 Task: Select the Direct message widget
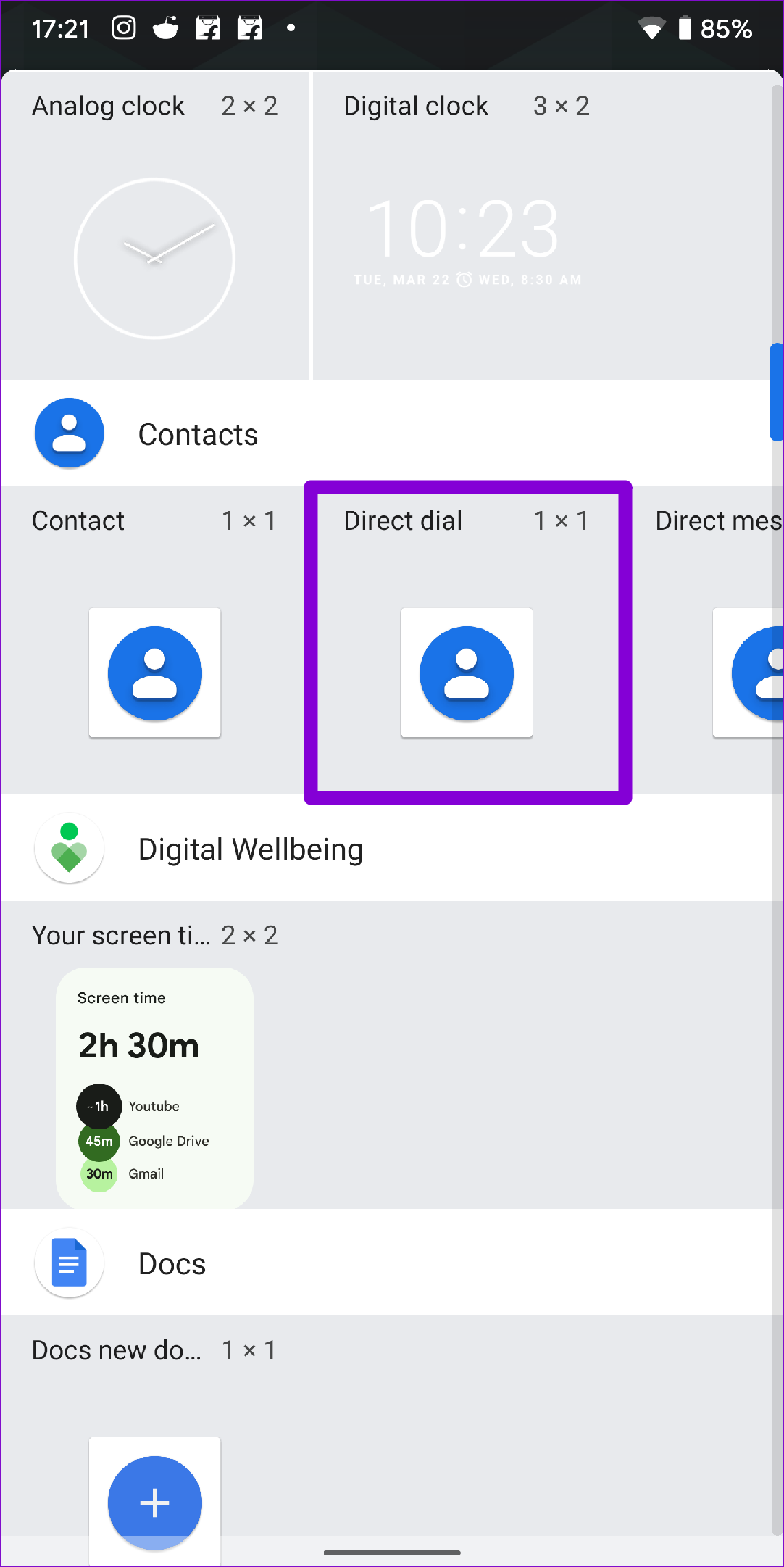(x=705, y=640)
